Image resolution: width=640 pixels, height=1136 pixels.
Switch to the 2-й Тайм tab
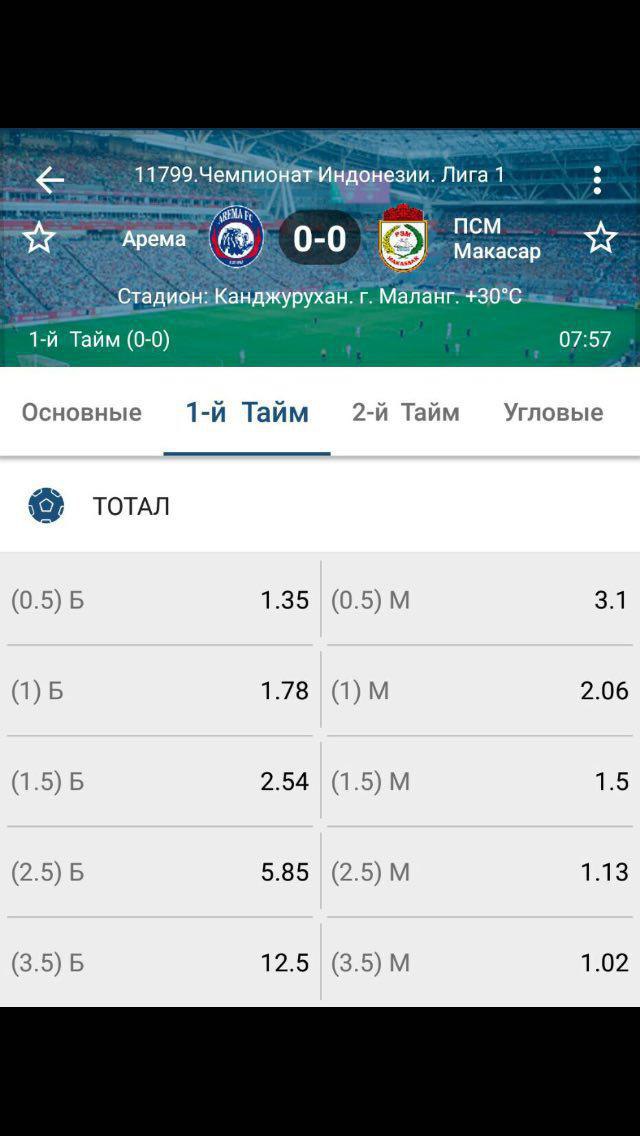(406, 412)
